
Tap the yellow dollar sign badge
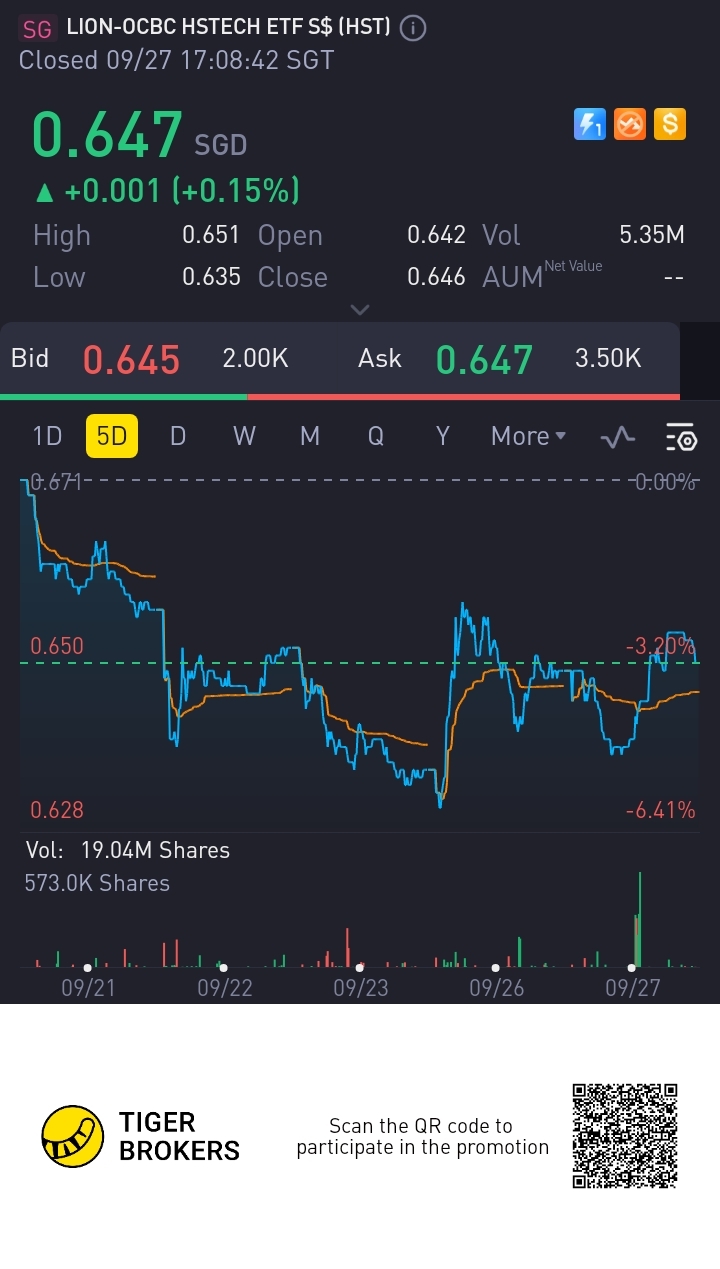(x=670, y=125)
